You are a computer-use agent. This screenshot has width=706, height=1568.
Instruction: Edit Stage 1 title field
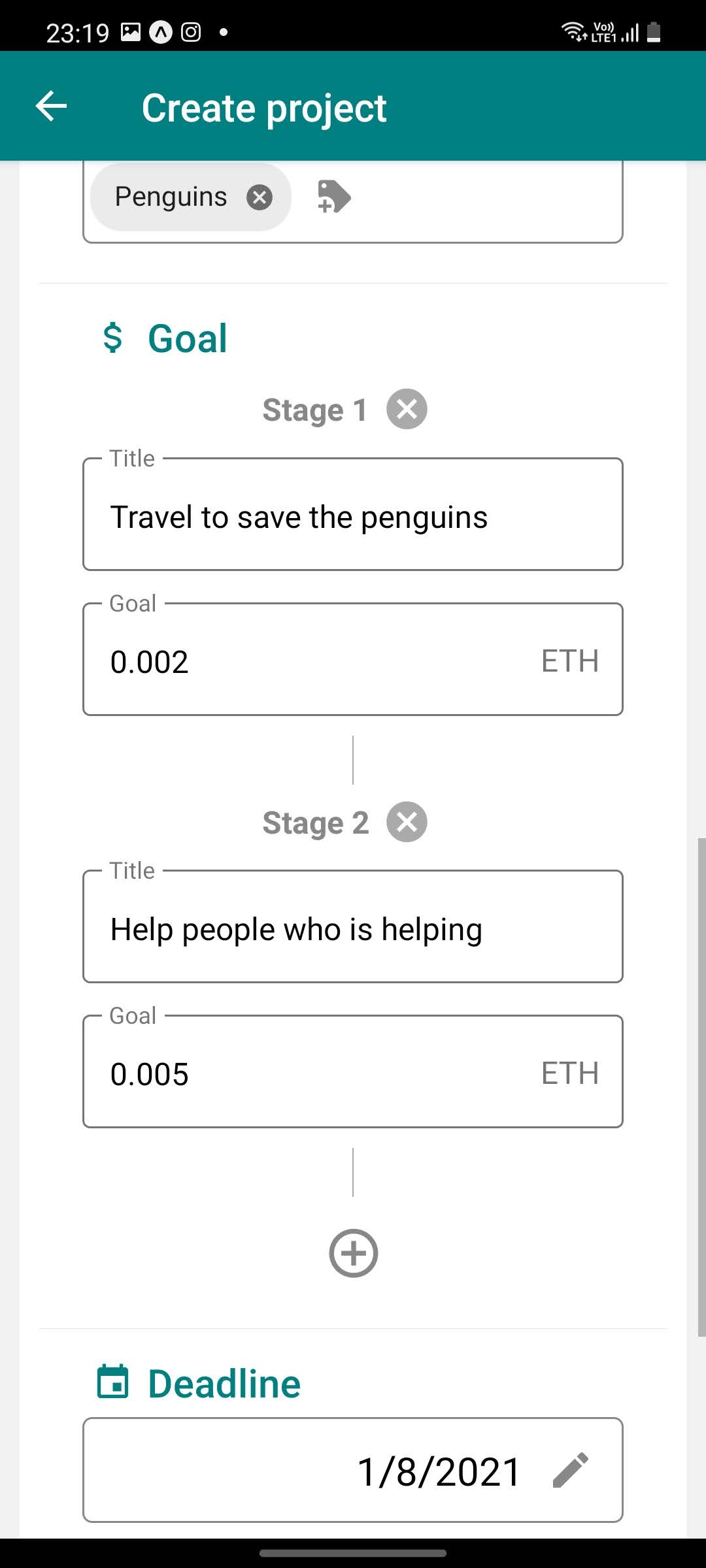pos(353,515)
